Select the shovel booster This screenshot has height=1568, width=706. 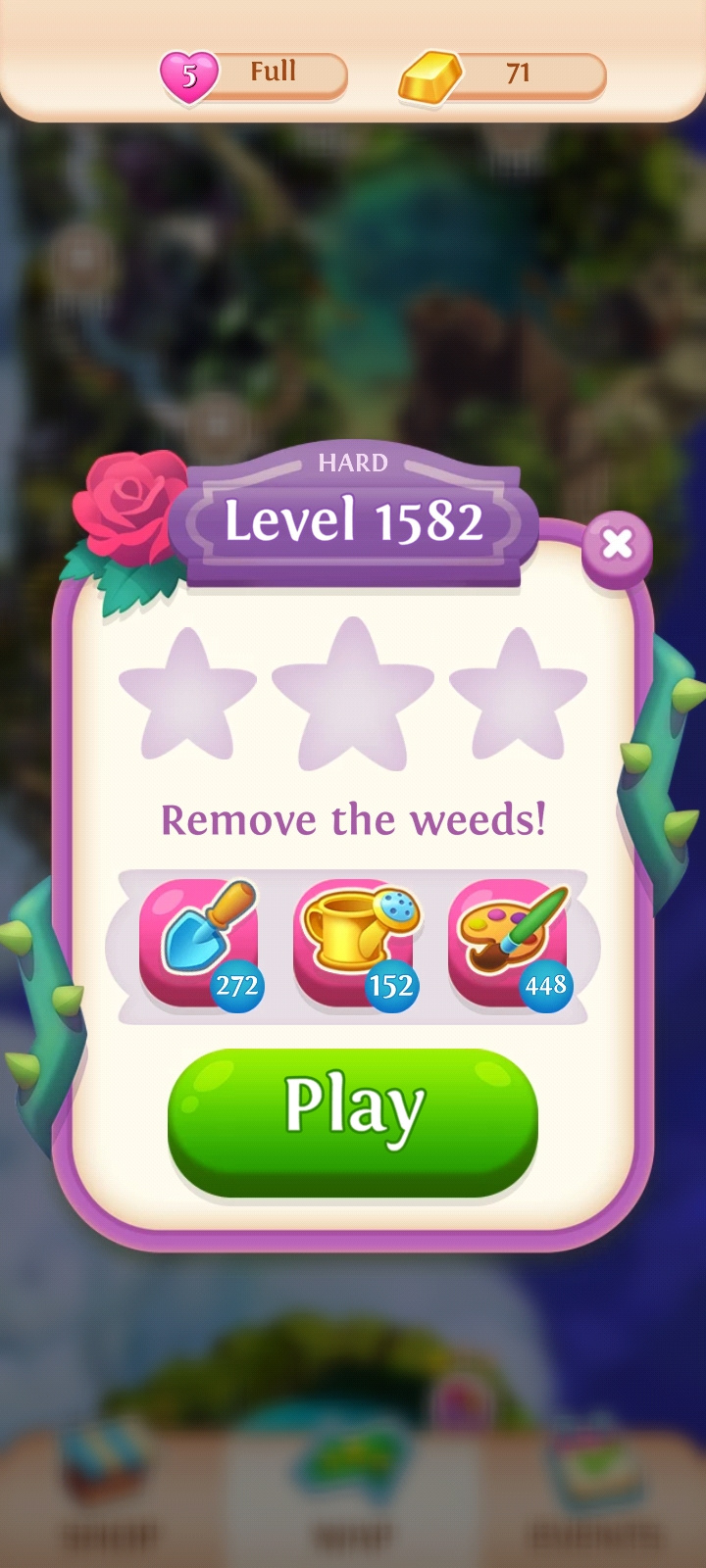201,945
